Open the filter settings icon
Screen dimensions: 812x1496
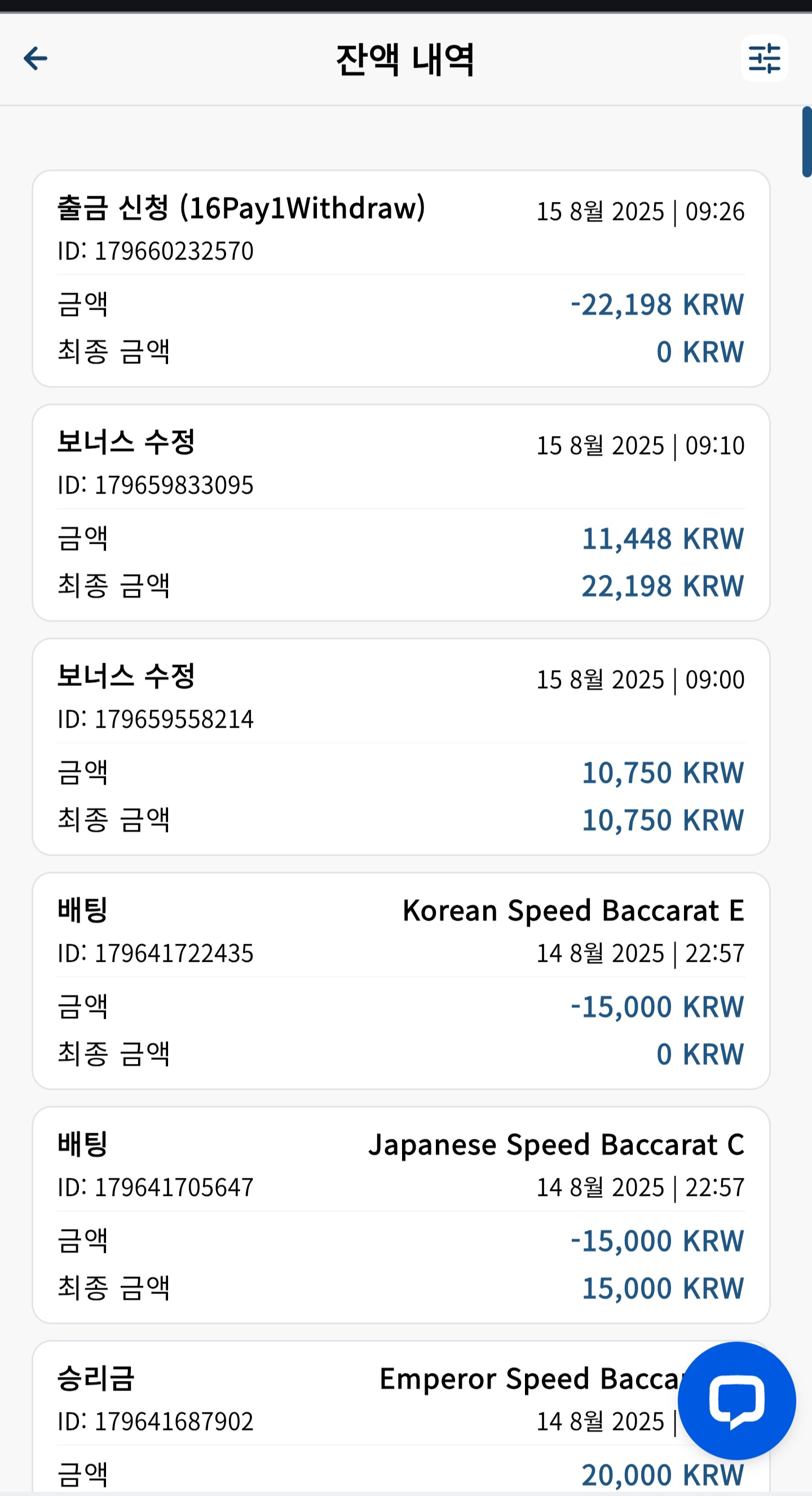coord(764,58)
